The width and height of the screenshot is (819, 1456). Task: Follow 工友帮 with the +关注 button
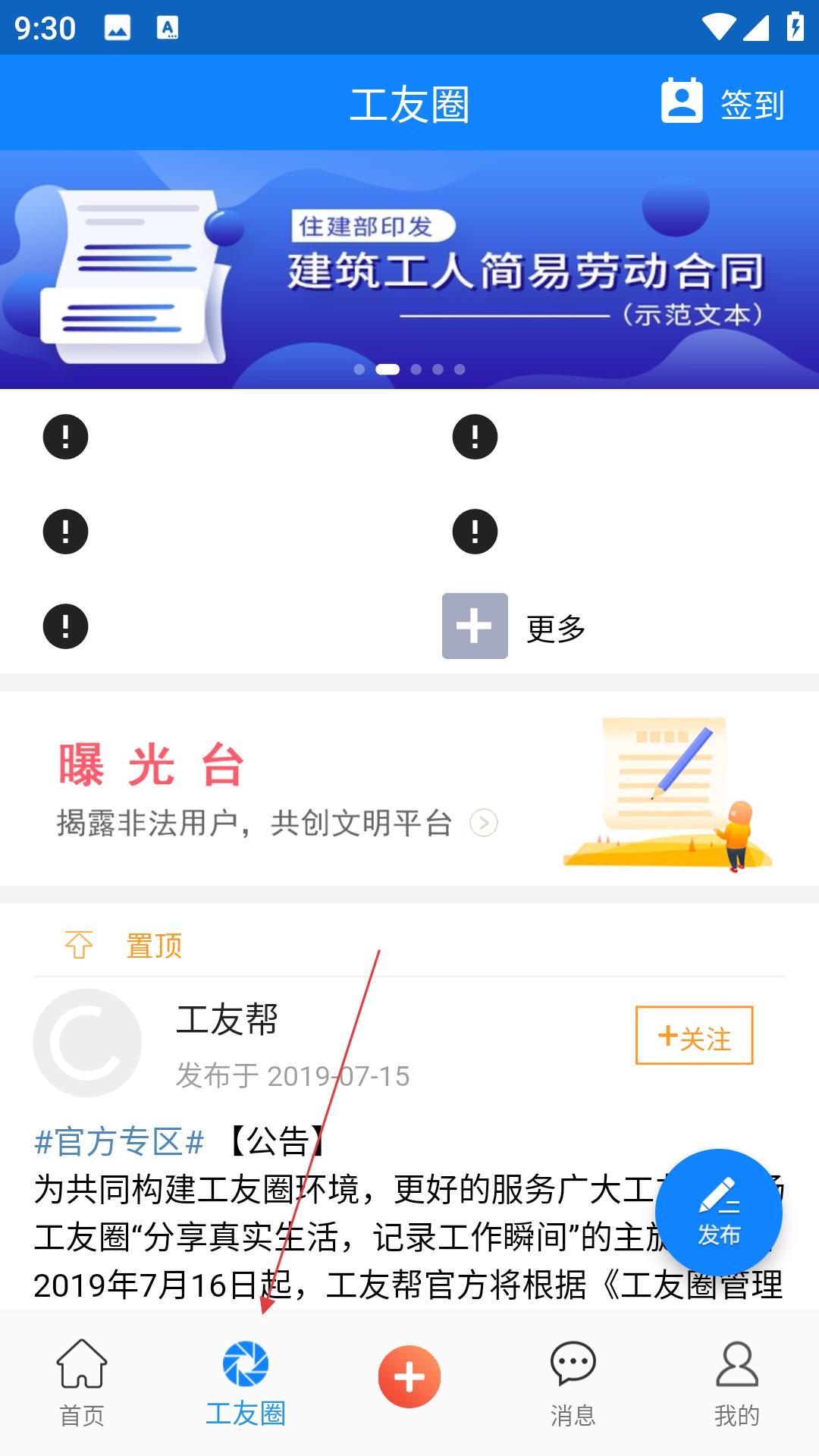pos(694,1036)
